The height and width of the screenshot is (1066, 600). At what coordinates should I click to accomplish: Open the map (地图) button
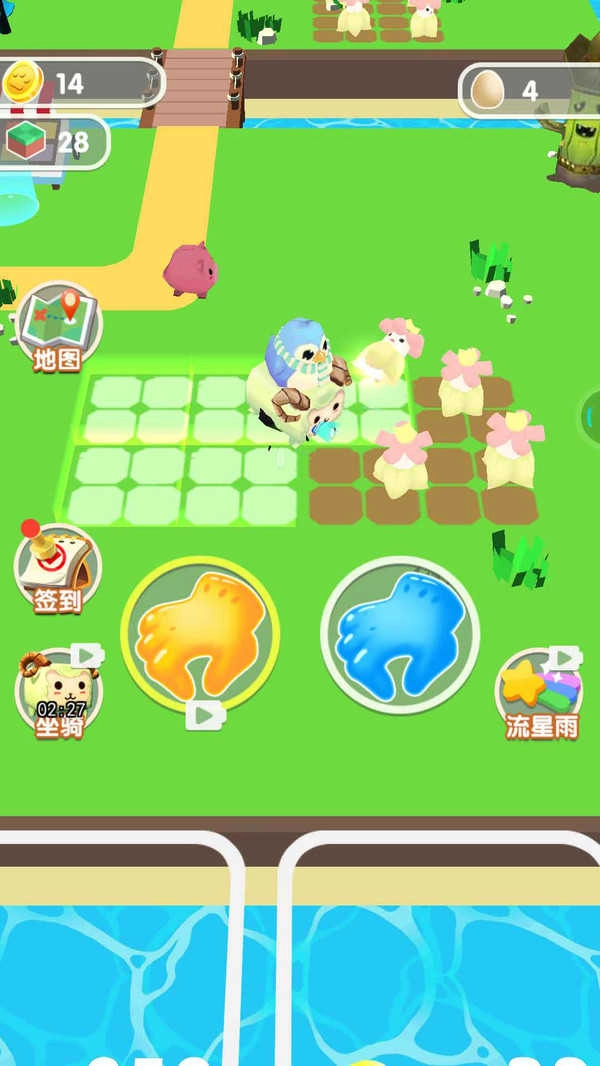click(58, 326)
